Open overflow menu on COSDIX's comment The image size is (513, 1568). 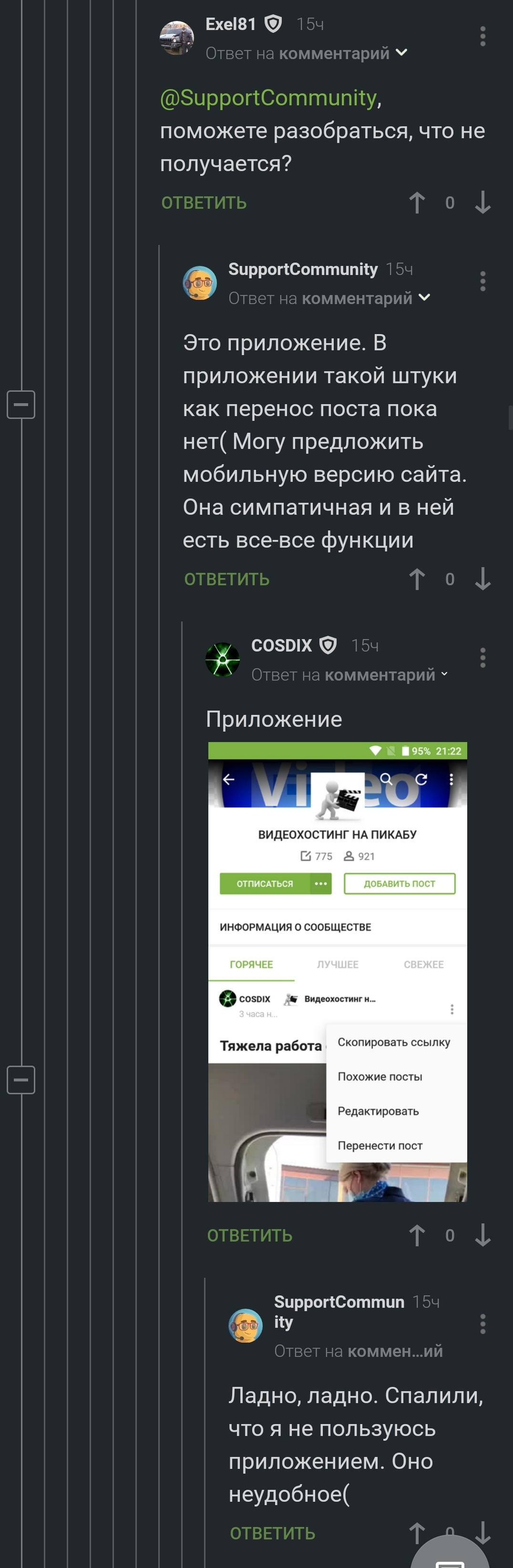tap(482, 658)
